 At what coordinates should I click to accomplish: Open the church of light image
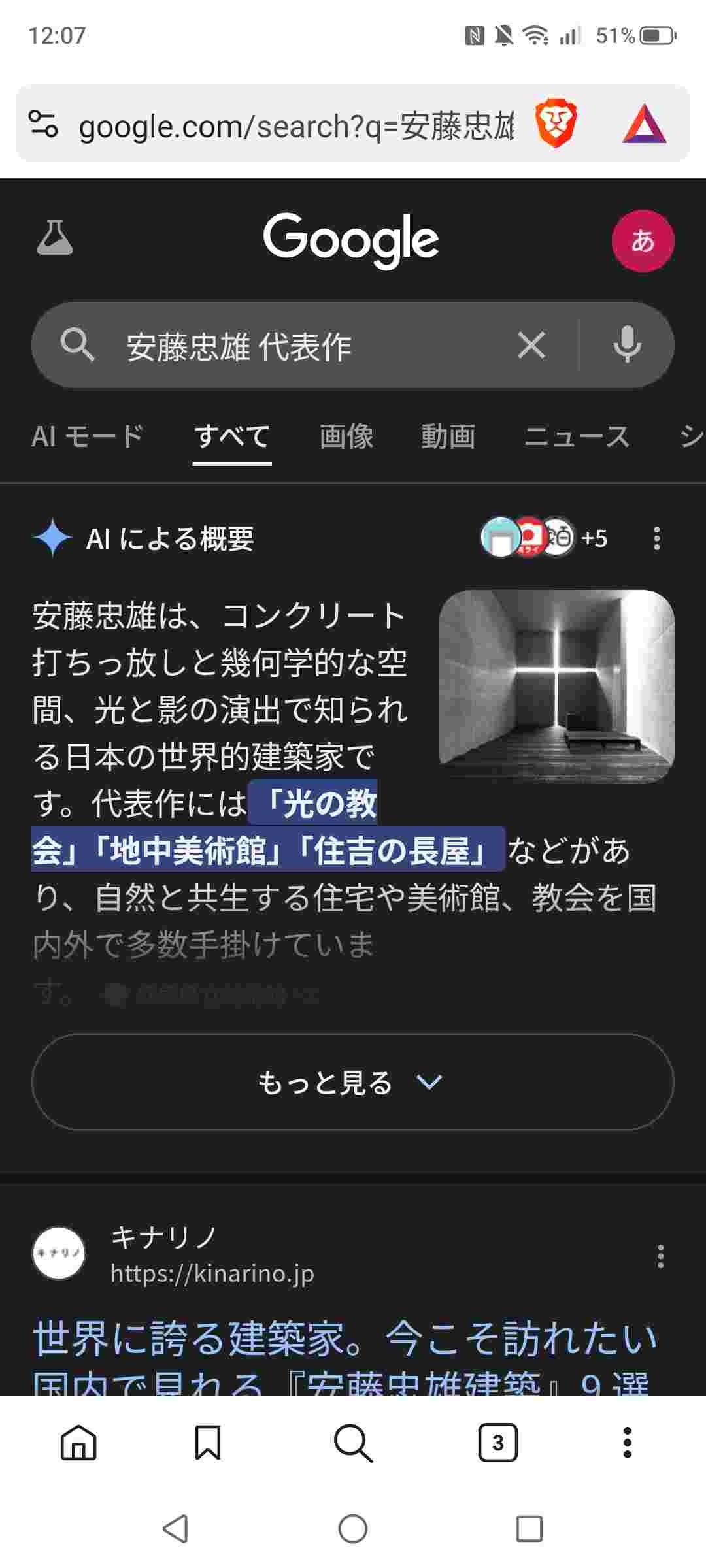(556, 686)
